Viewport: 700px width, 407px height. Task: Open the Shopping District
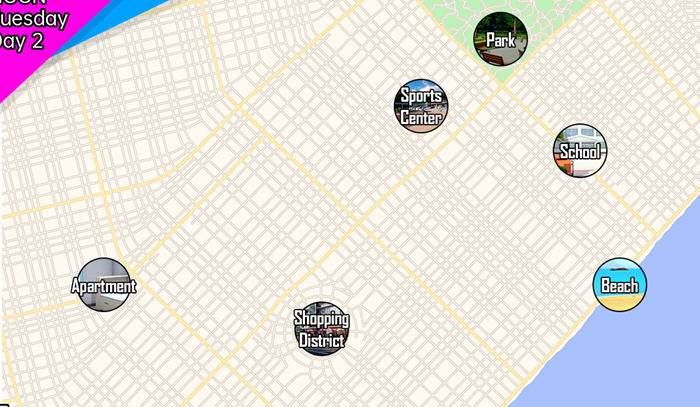321,328
